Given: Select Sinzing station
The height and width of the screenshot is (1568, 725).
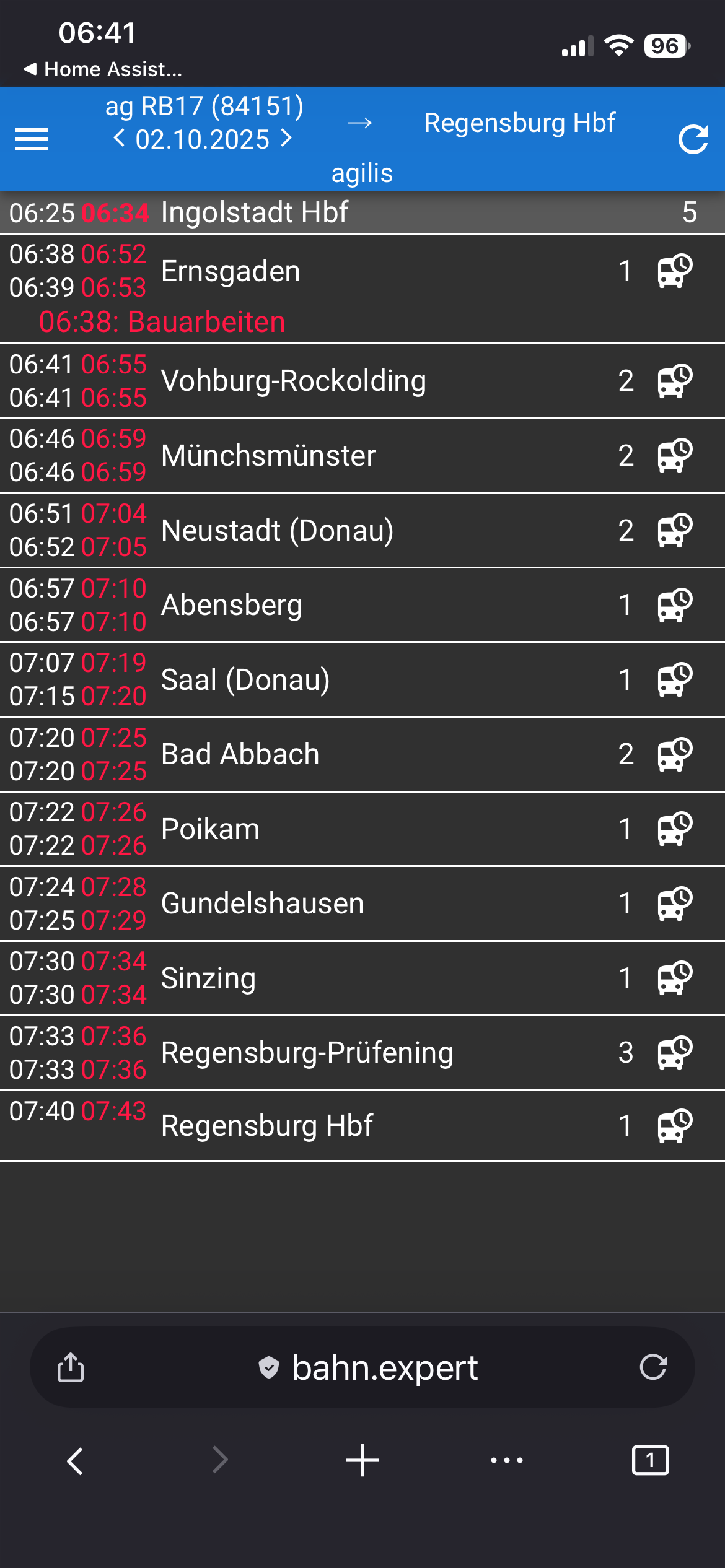Looking at the screenshot, I should [208, 979].
